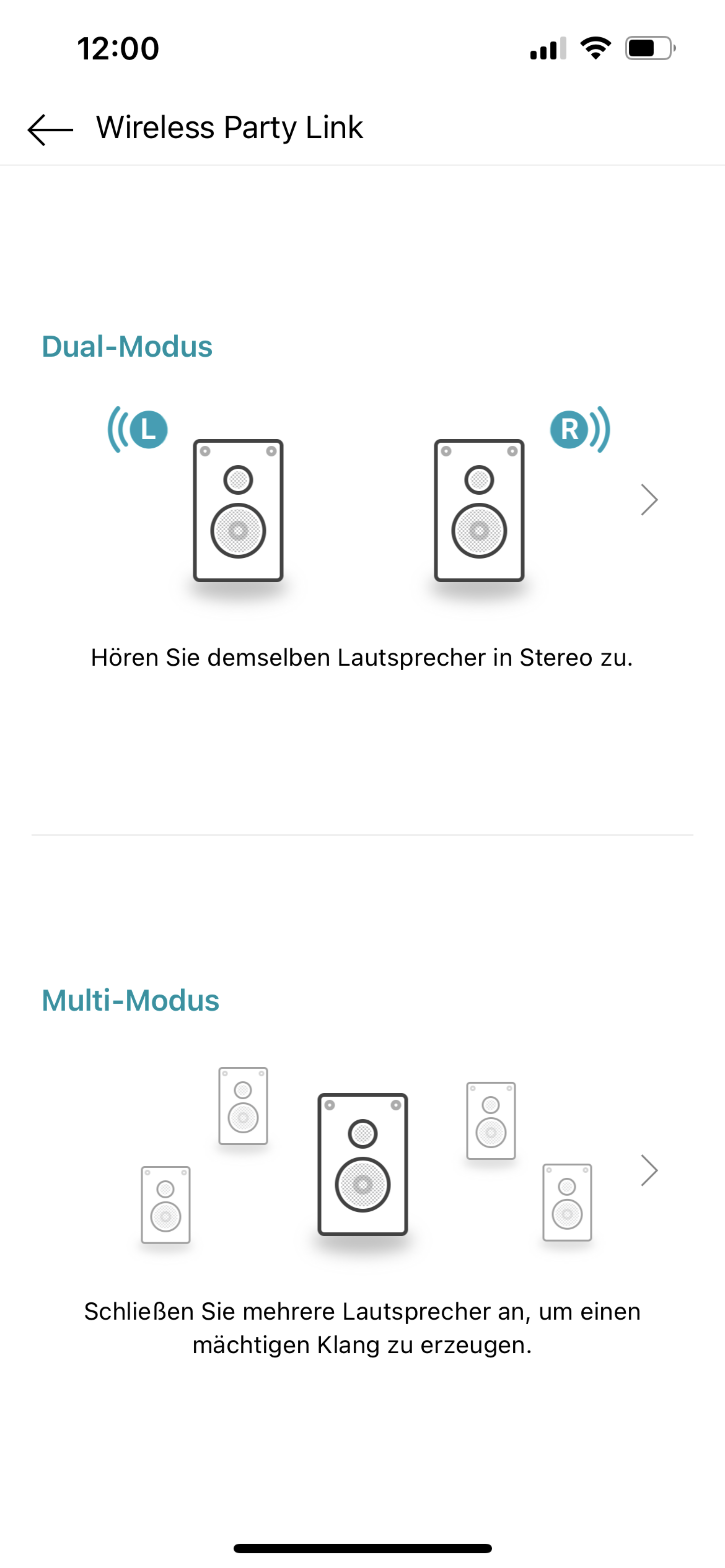
Task: Open the Multi-Modus speaker option
Action: [x=649, y=1170]
